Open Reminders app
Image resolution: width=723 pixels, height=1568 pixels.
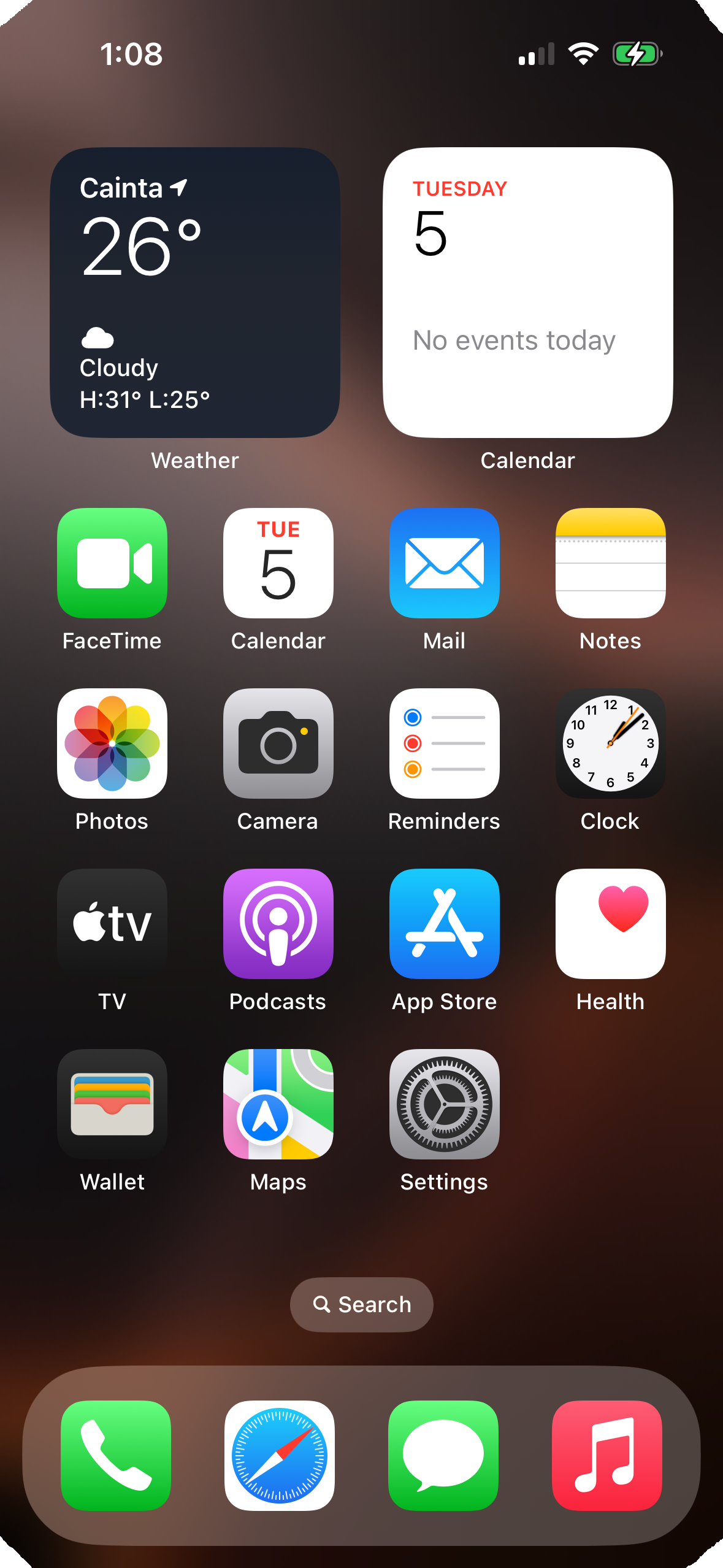click(x=445, y=743)
